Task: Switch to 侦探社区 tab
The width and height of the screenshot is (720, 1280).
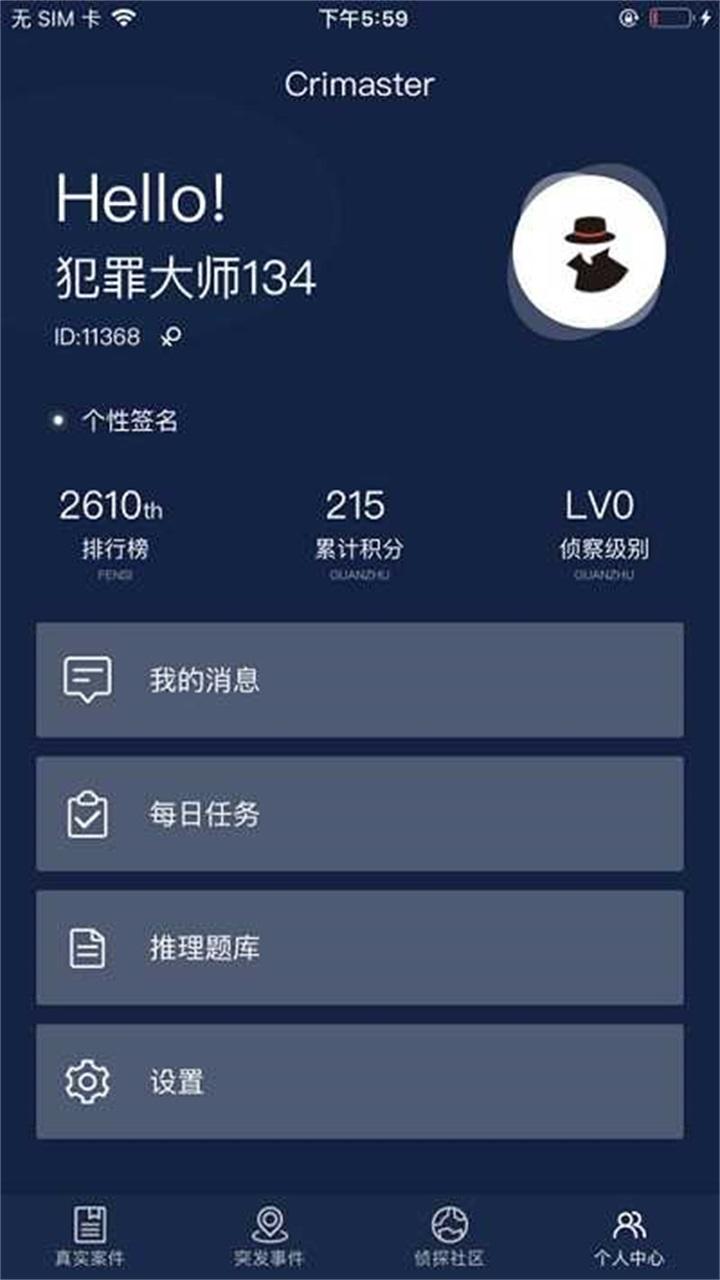Action: coord(449,1236)
